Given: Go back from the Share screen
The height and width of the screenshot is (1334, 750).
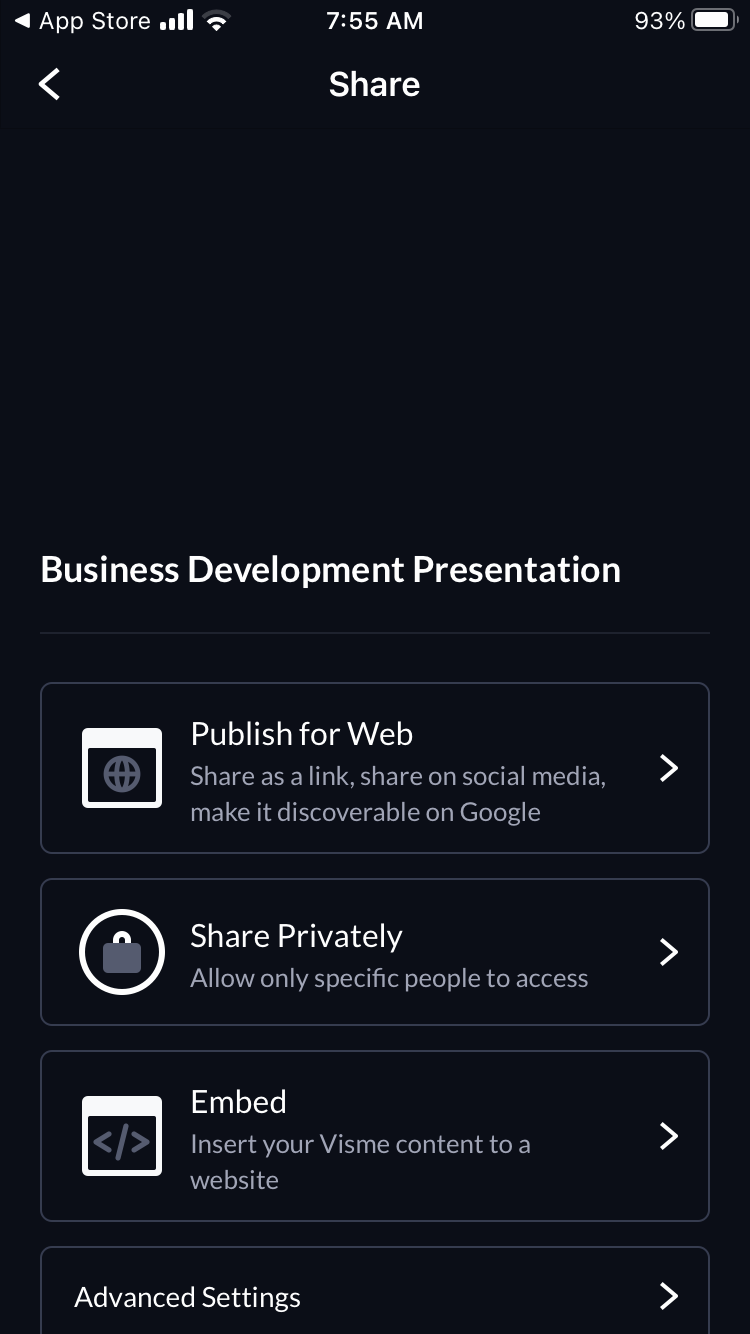Looking at the screenshot, I should [49, 84].
